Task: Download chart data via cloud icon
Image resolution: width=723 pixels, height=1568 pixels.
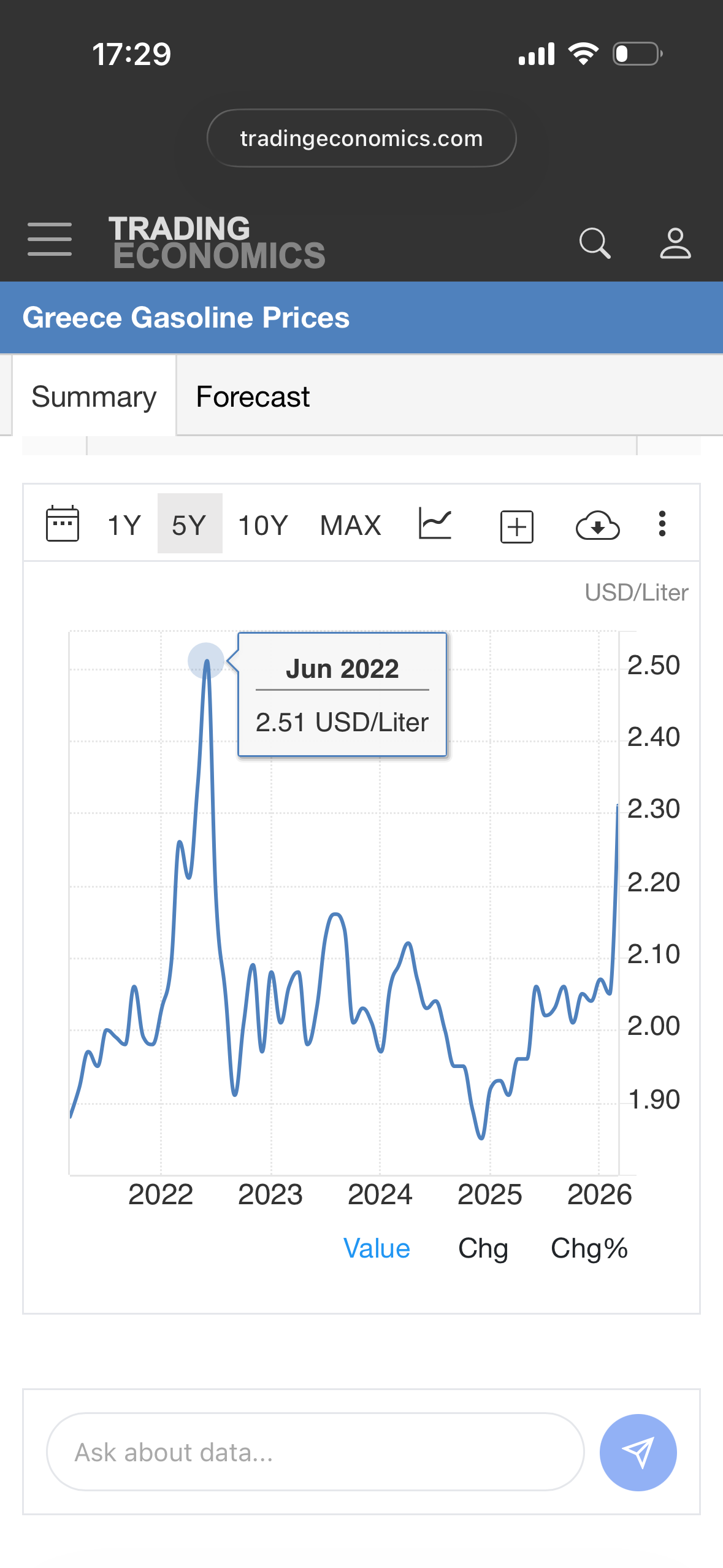Action: [598, 526]
